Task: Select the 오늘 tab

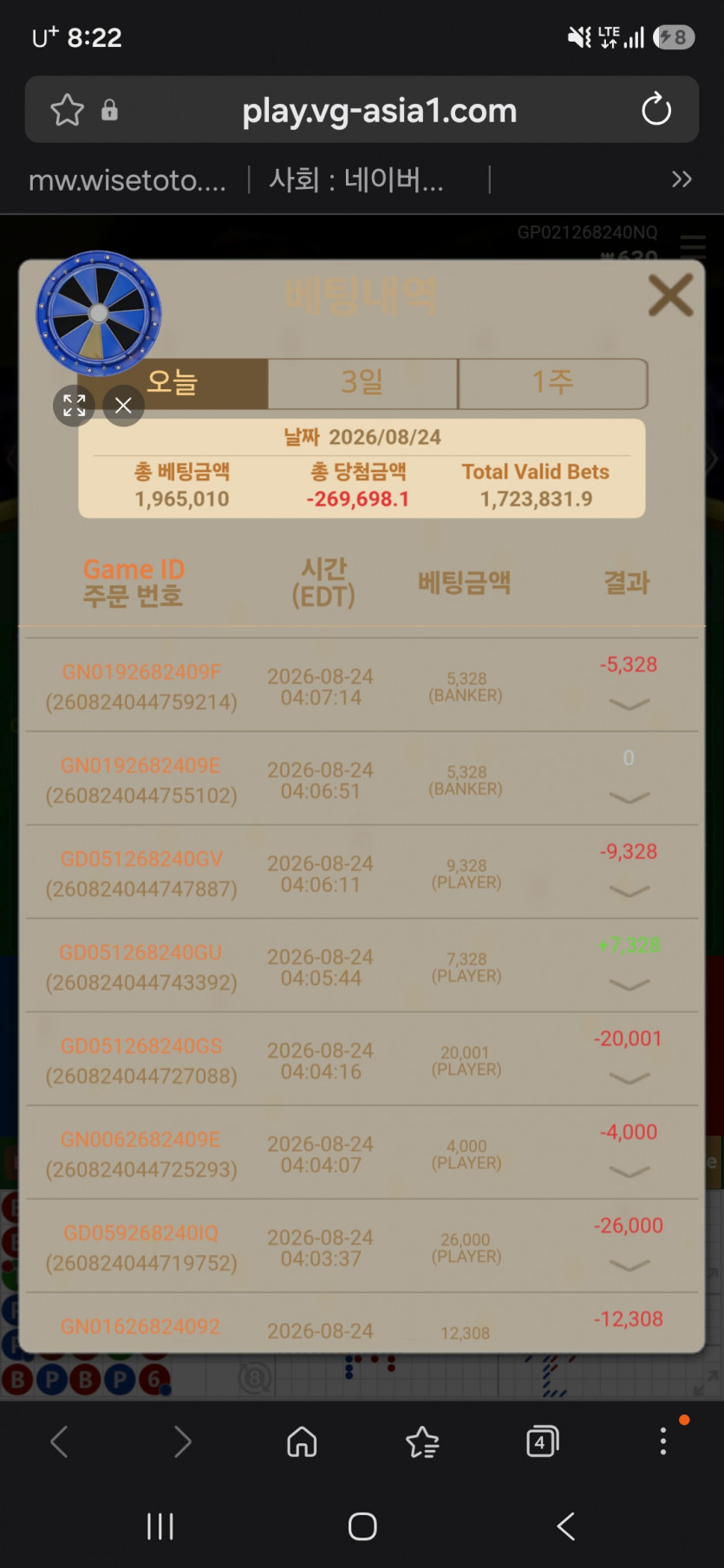Action: click(x=173, y=383)
